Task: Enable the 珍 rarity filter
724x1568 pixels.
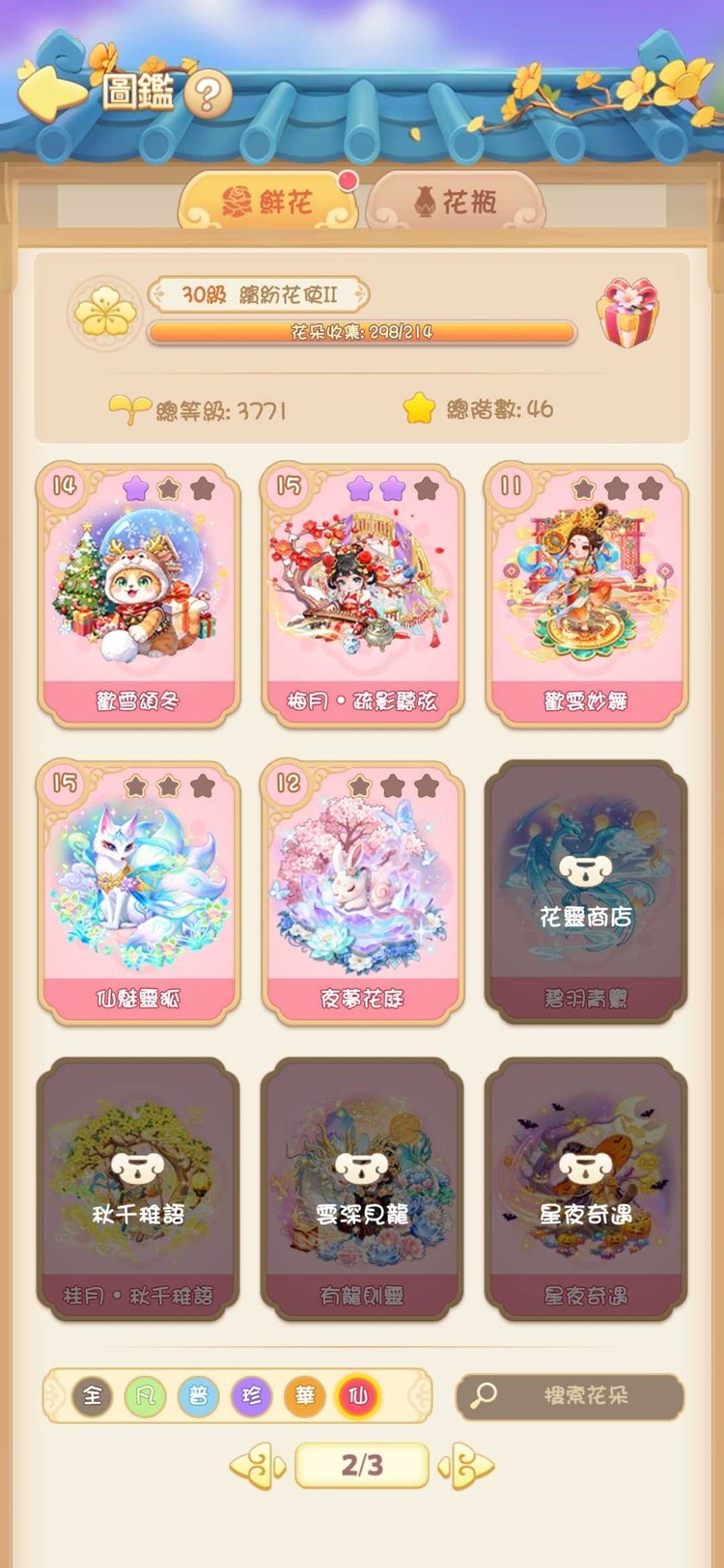Action: click(251, 1397)
